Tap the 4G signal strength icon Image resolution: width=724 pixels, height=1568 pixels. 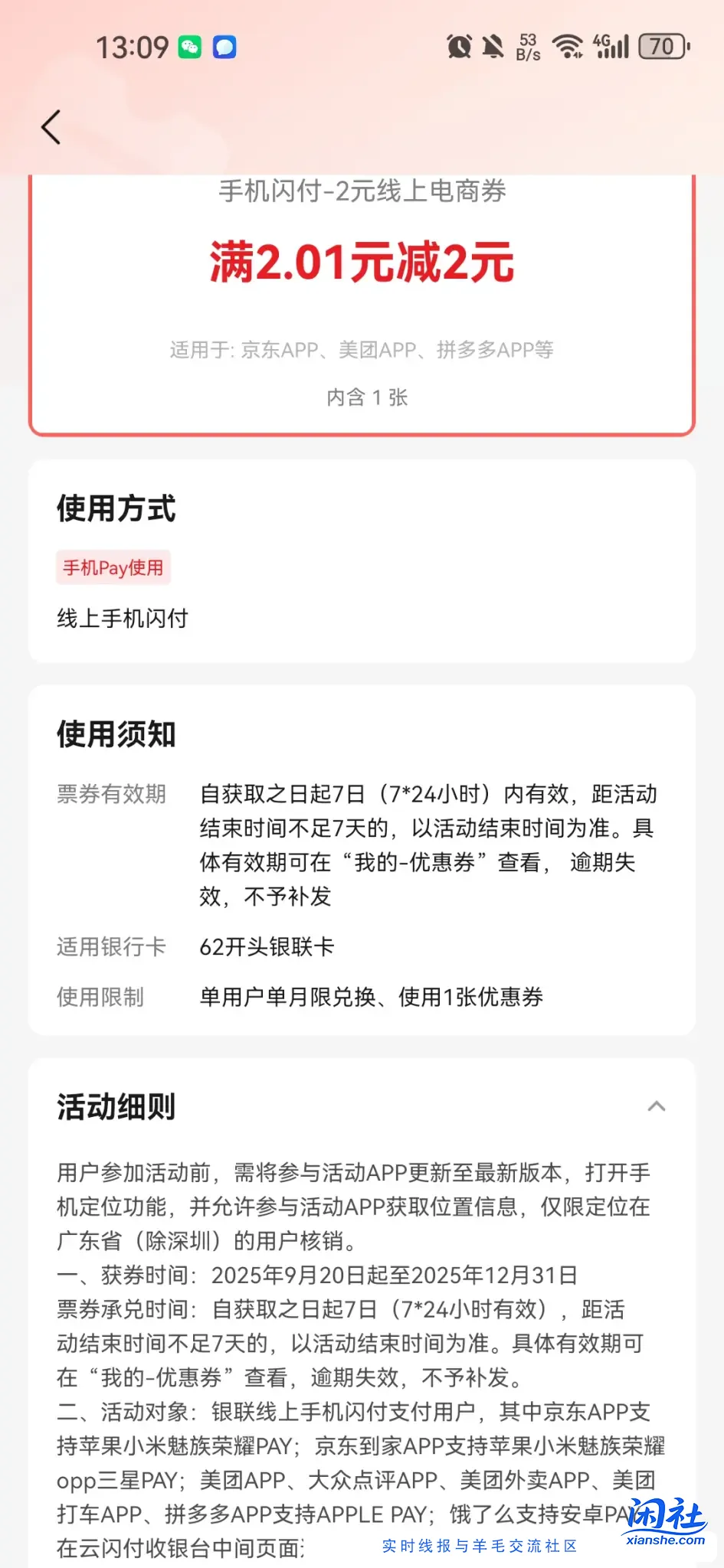pos(613,47)
